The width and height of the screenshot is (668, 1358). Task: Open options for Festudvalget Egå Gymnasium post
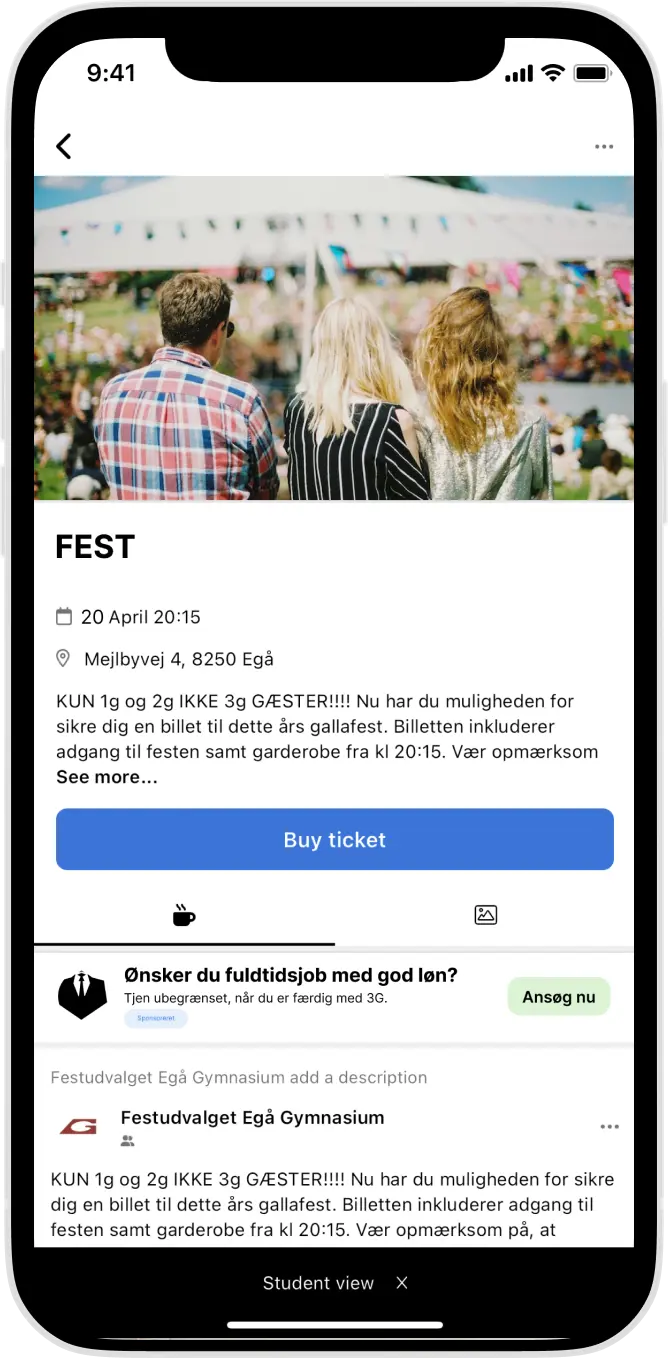(609, 1127)
